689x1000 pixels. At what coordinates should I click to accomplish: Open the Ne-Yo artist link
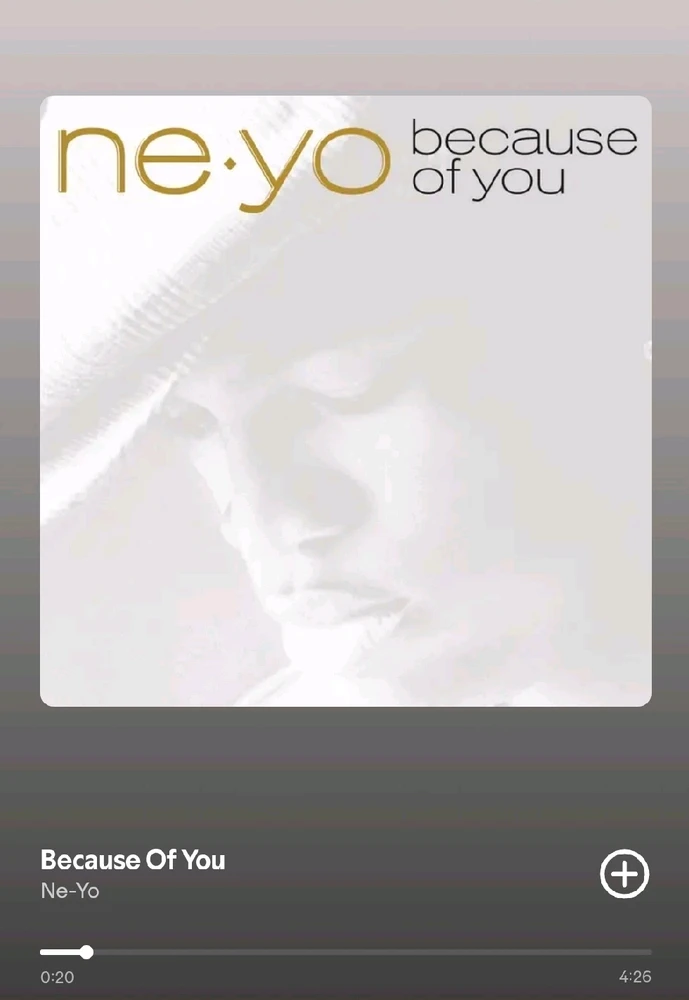70,890
